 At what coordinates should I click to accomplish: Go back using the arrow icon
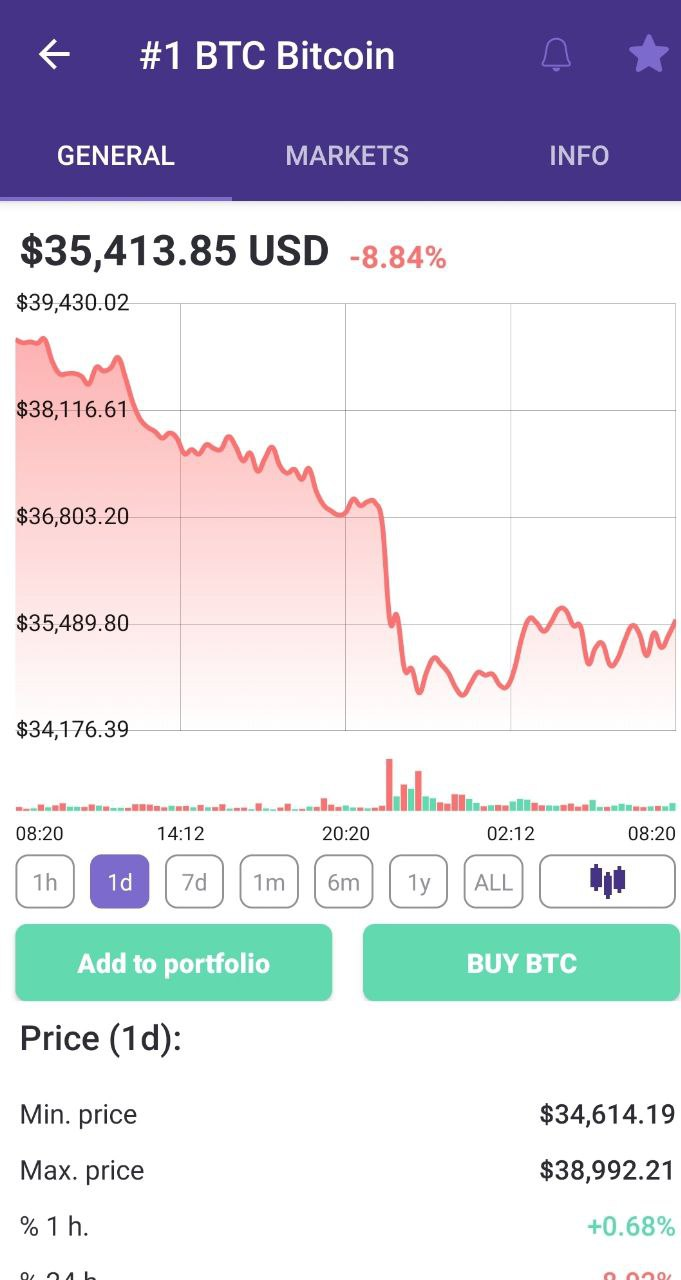[54, 55]
